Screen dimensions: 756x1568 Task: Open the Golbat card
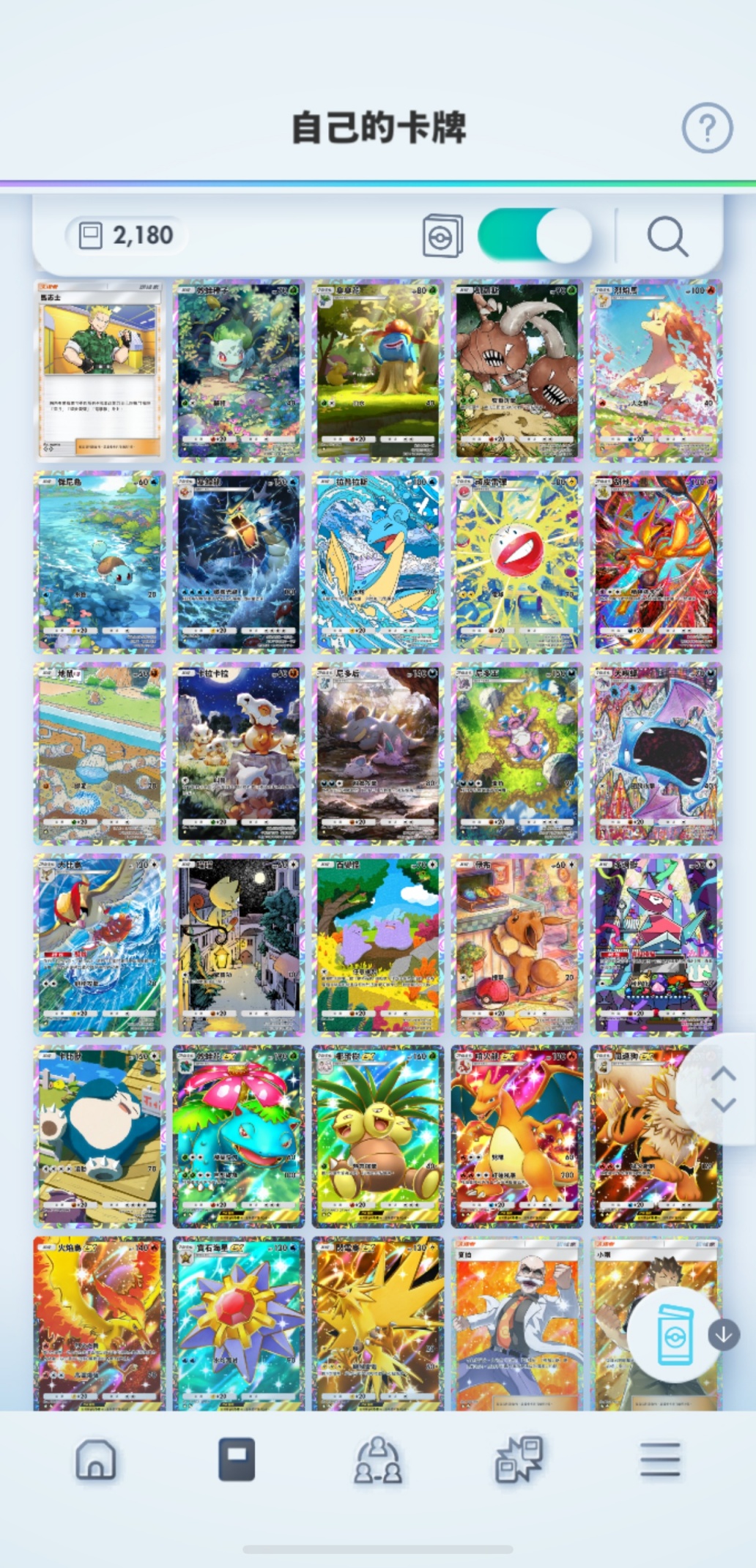point(656,753)
